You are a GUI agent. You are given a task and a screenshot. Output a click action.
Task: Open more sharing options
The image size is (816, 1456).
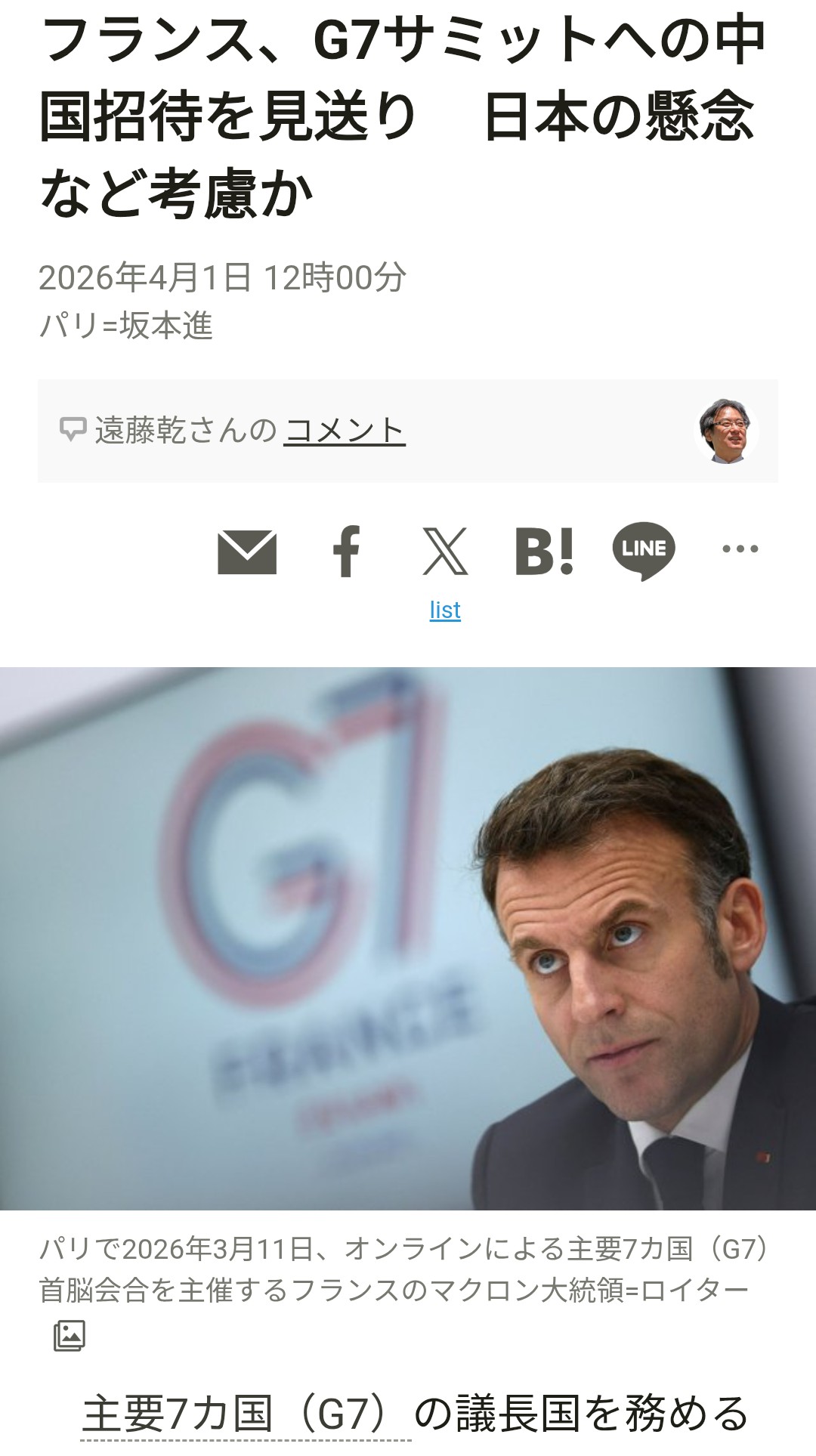click(x=740, y=549)
